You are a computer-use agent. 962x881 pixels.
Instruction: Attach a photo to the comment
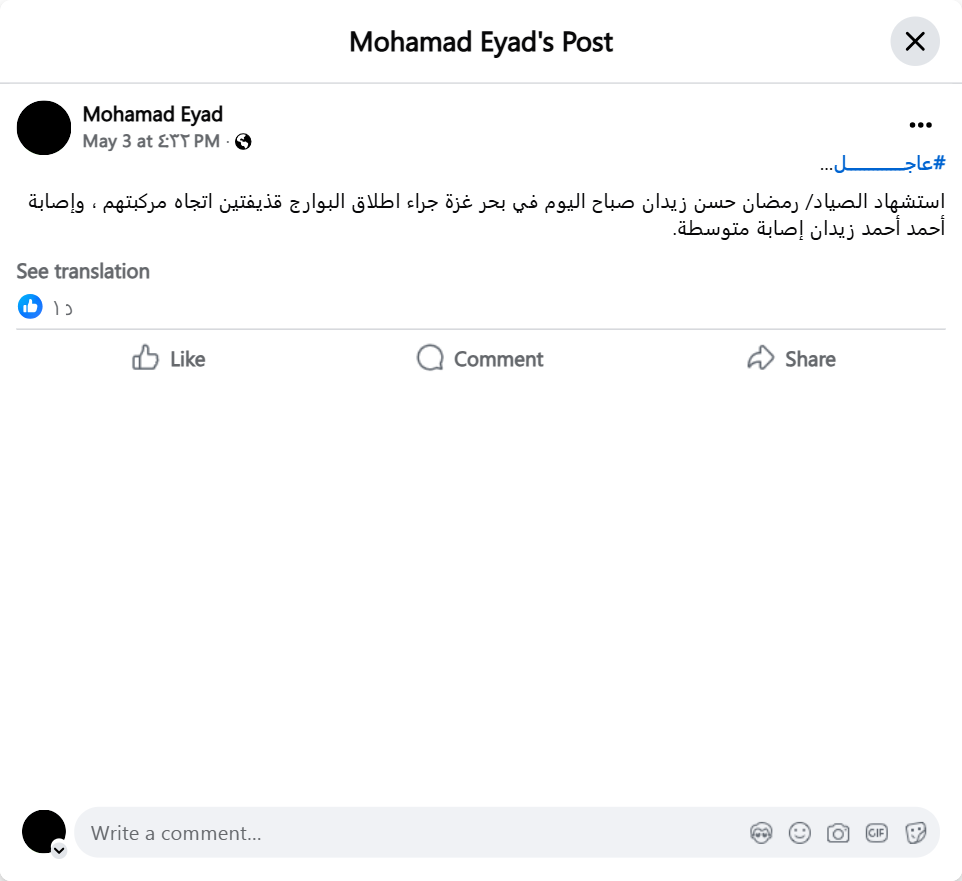coord(838,833)
